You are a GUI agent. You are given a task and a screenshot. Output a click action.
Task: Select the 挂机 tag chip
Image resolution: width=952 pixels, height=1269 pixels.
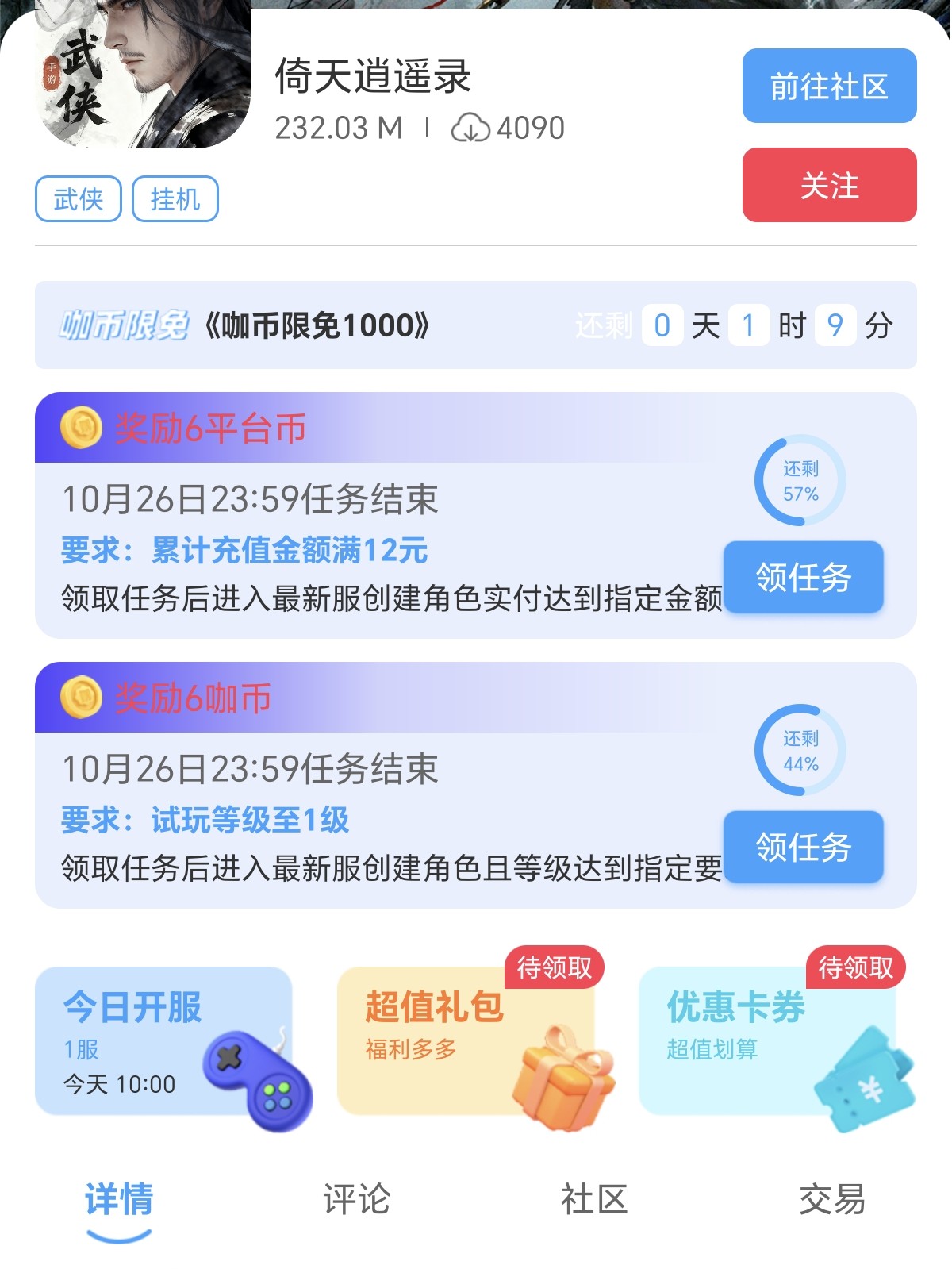point(175,198)
